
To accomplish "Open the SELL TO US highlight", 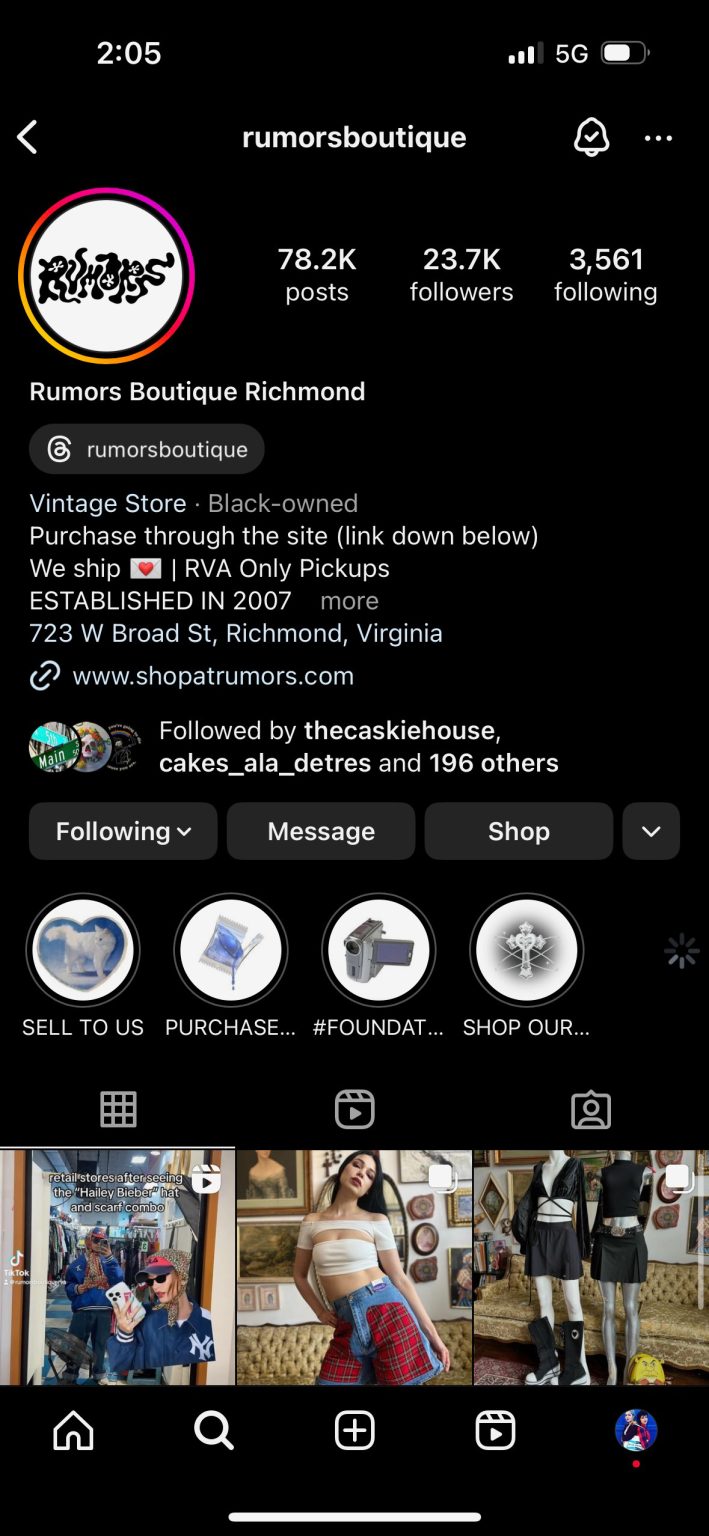I will [x=83, y=950].
